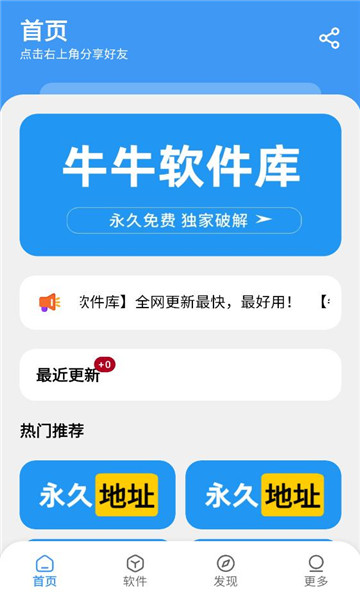This screenshot has height=600, width=360.
Task: Open the scrolling announcement notice
Action: [x=180, y=302]
